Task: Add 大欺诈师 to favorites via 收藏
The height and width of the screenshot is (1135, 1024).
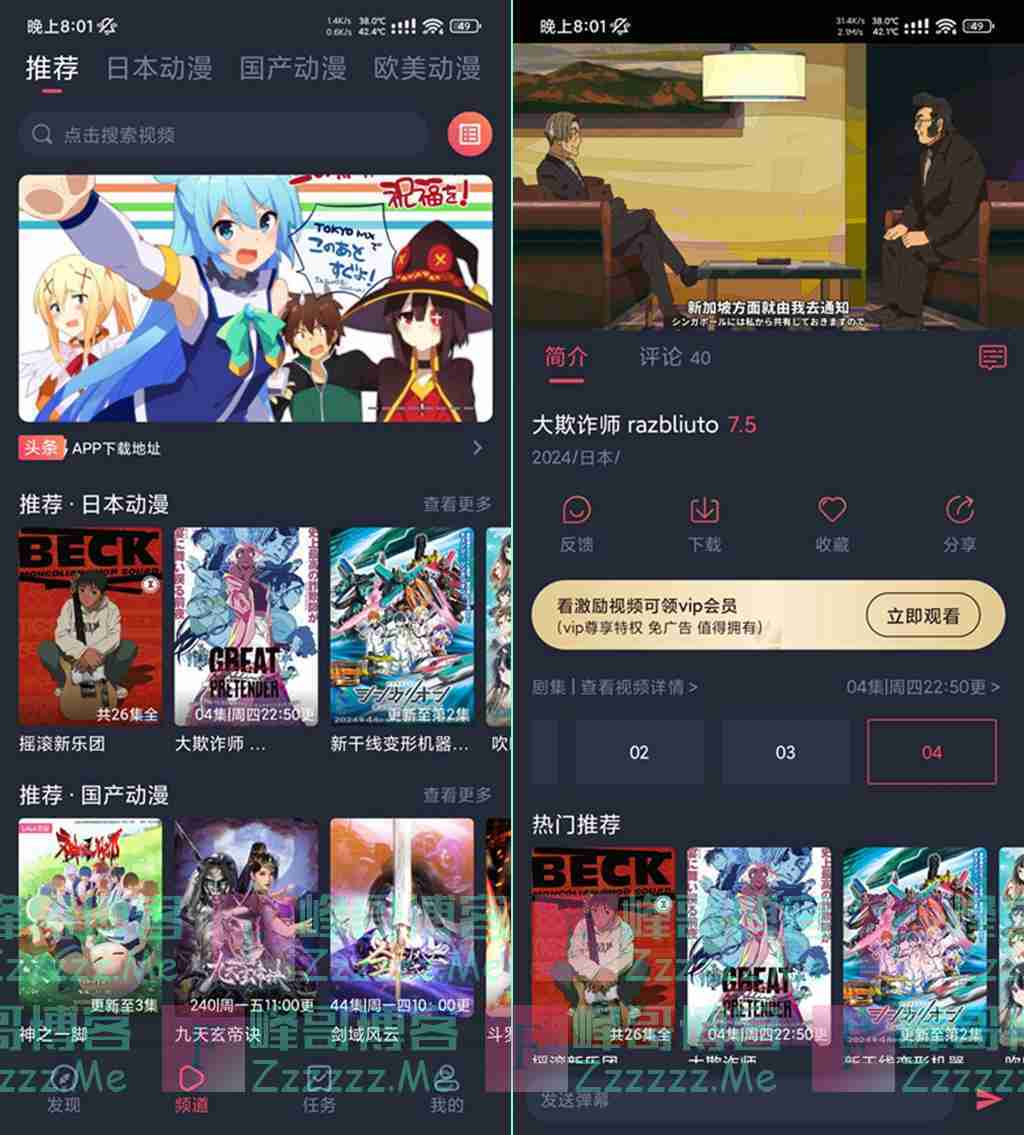Action: (832, 522)
